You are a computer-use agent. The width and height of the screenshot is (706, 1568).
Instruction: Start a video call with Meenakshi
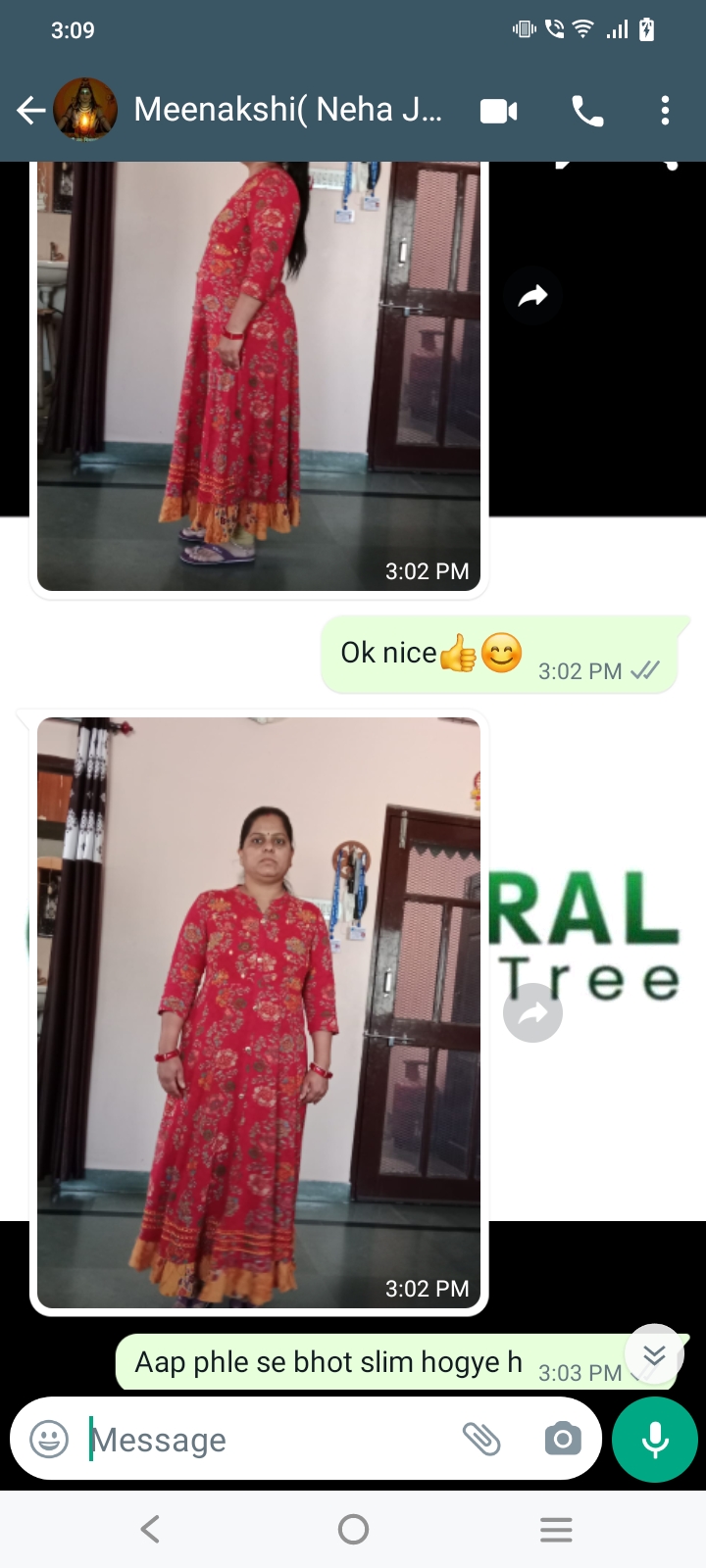(x=498, y=111)
